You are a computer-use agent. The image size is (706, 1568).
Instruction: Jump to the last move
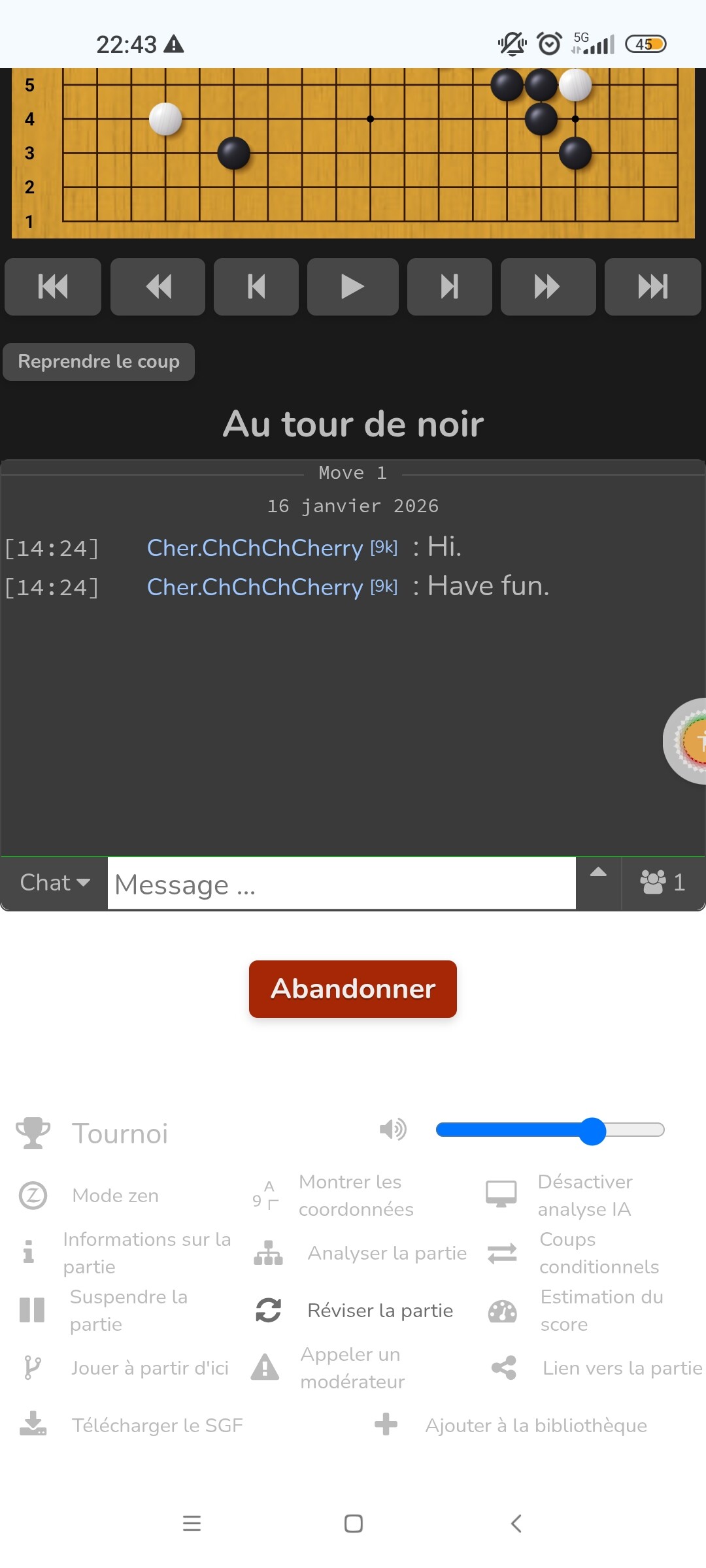coord(652,287)
